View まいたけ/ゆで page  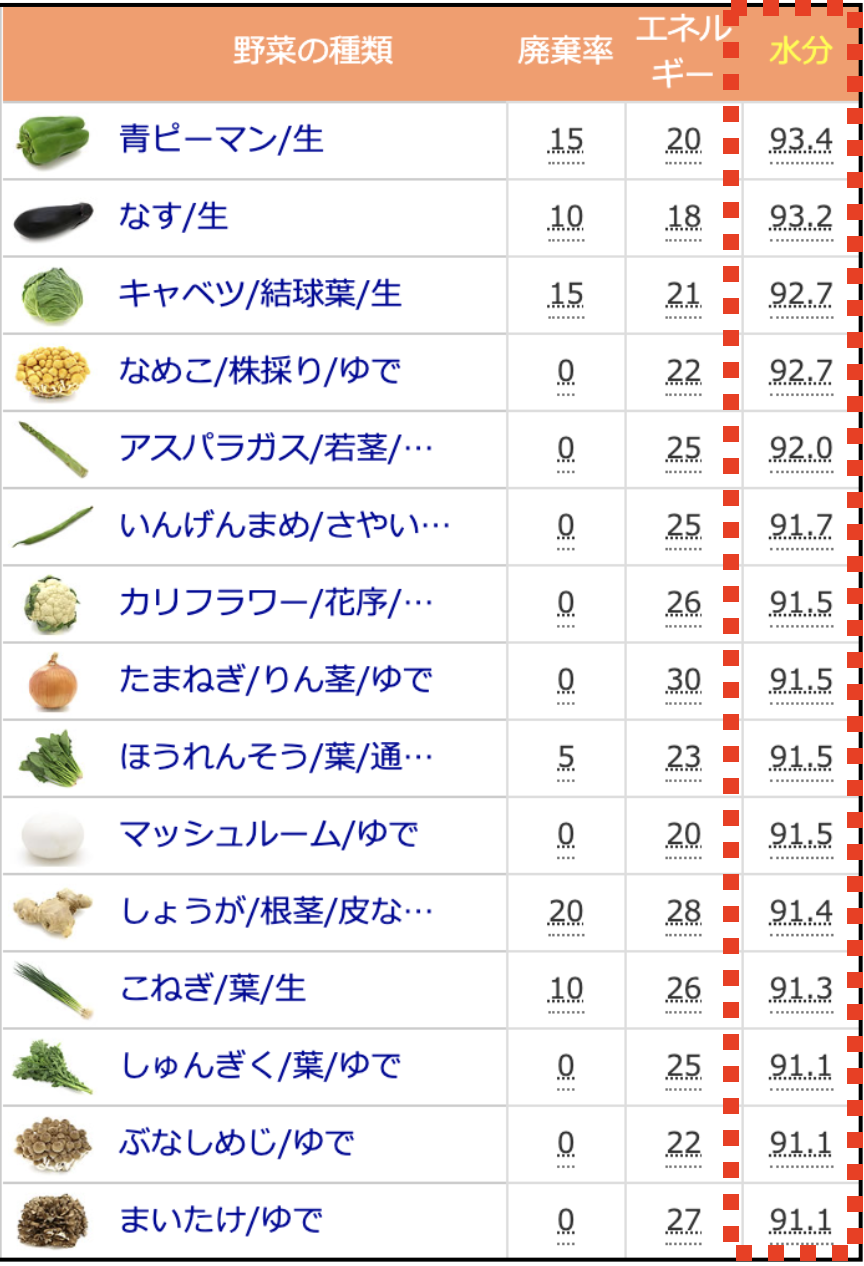pyautogui.click(x=220, y=1219)
